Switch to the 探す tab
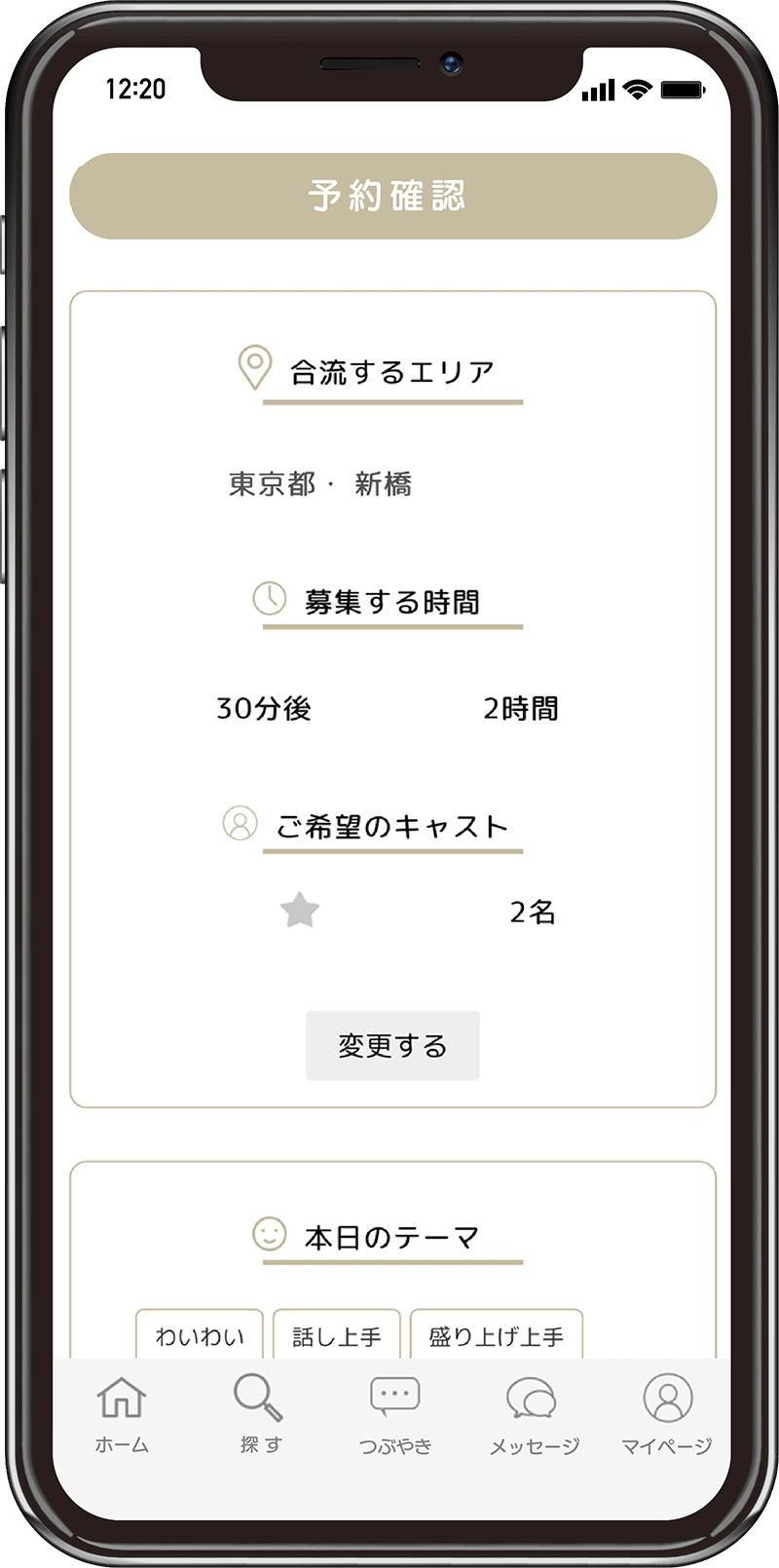The height and width of the screenshot is (1568, 779). 260,1414
